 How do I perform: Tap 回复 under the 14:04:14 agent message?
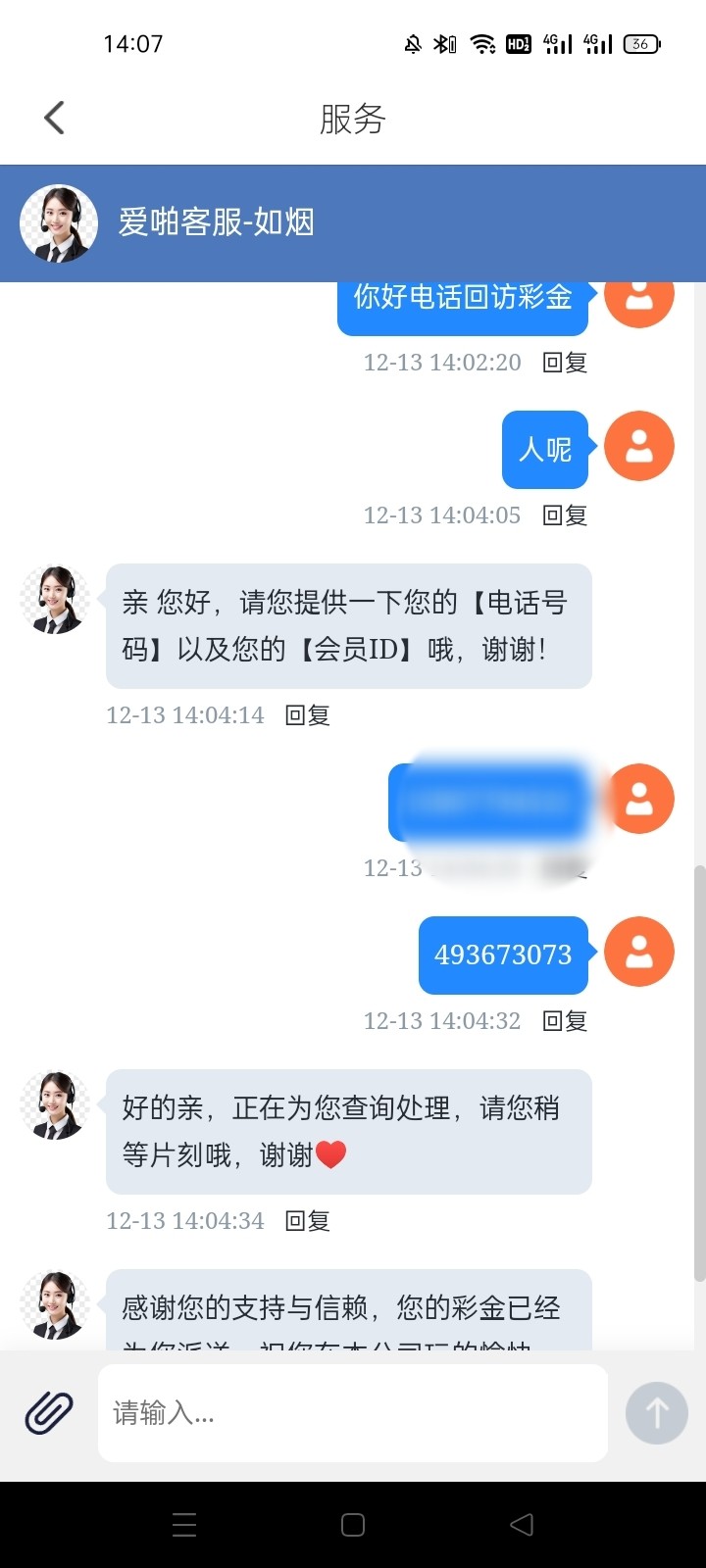(x=307, y=715)
